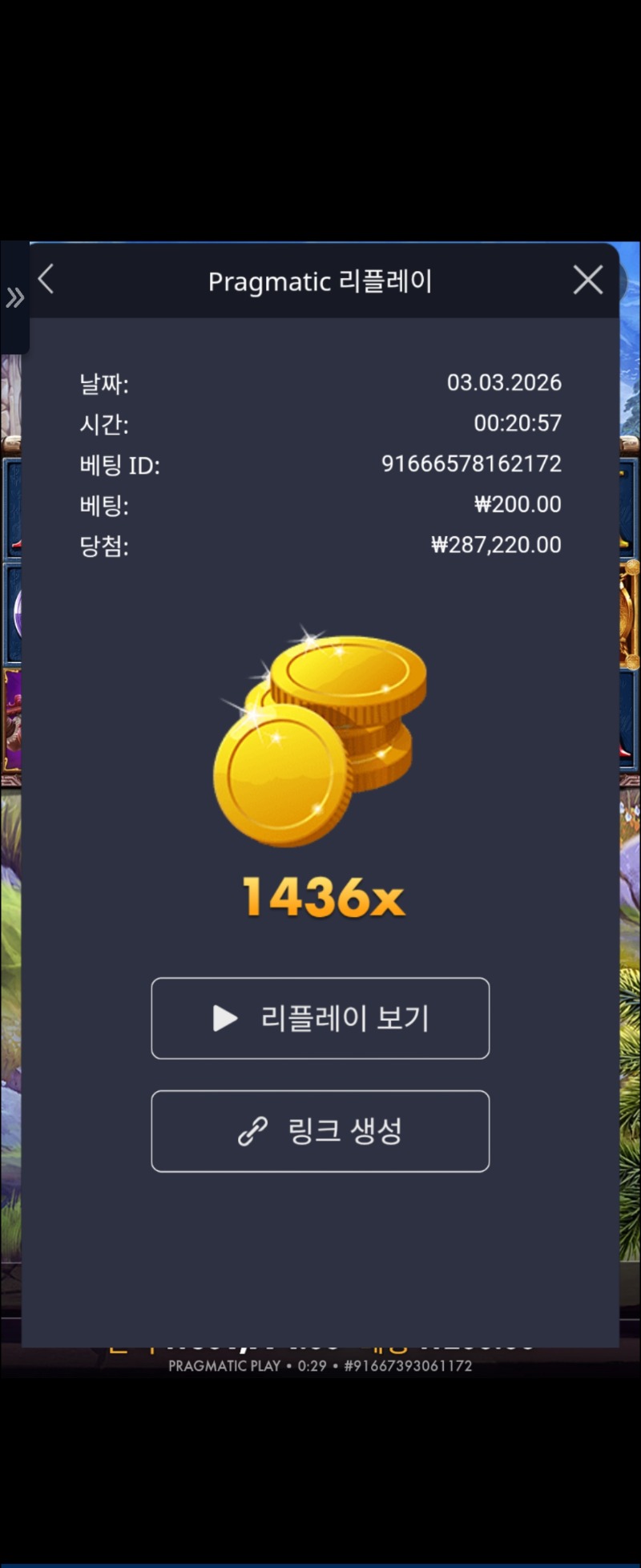Go back from the Pragmatic replay dialog
641x1568 pixels.
(x=46, y=280)
